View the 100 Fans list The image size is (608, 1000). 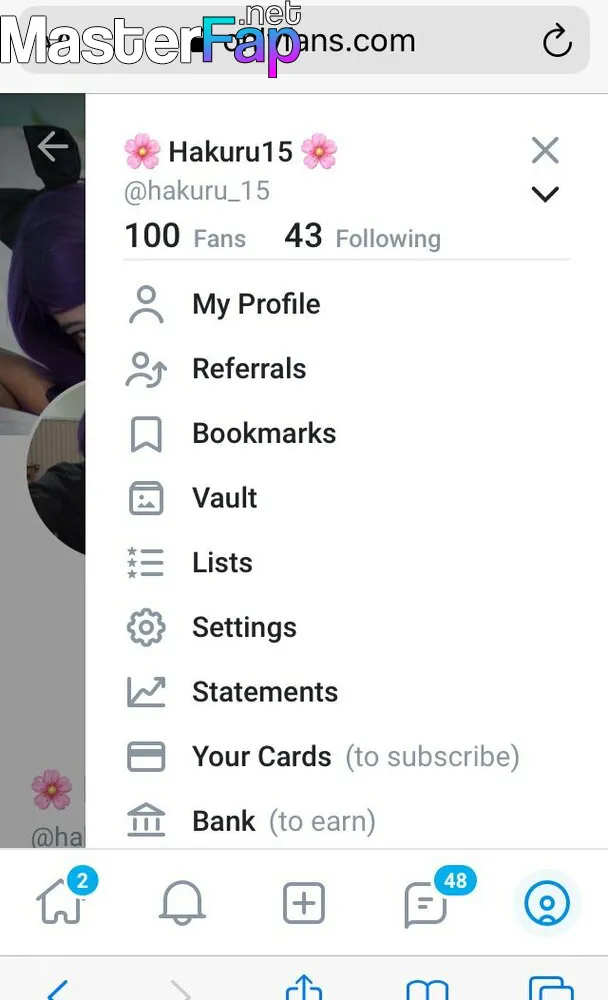click(x=185, y=236)
